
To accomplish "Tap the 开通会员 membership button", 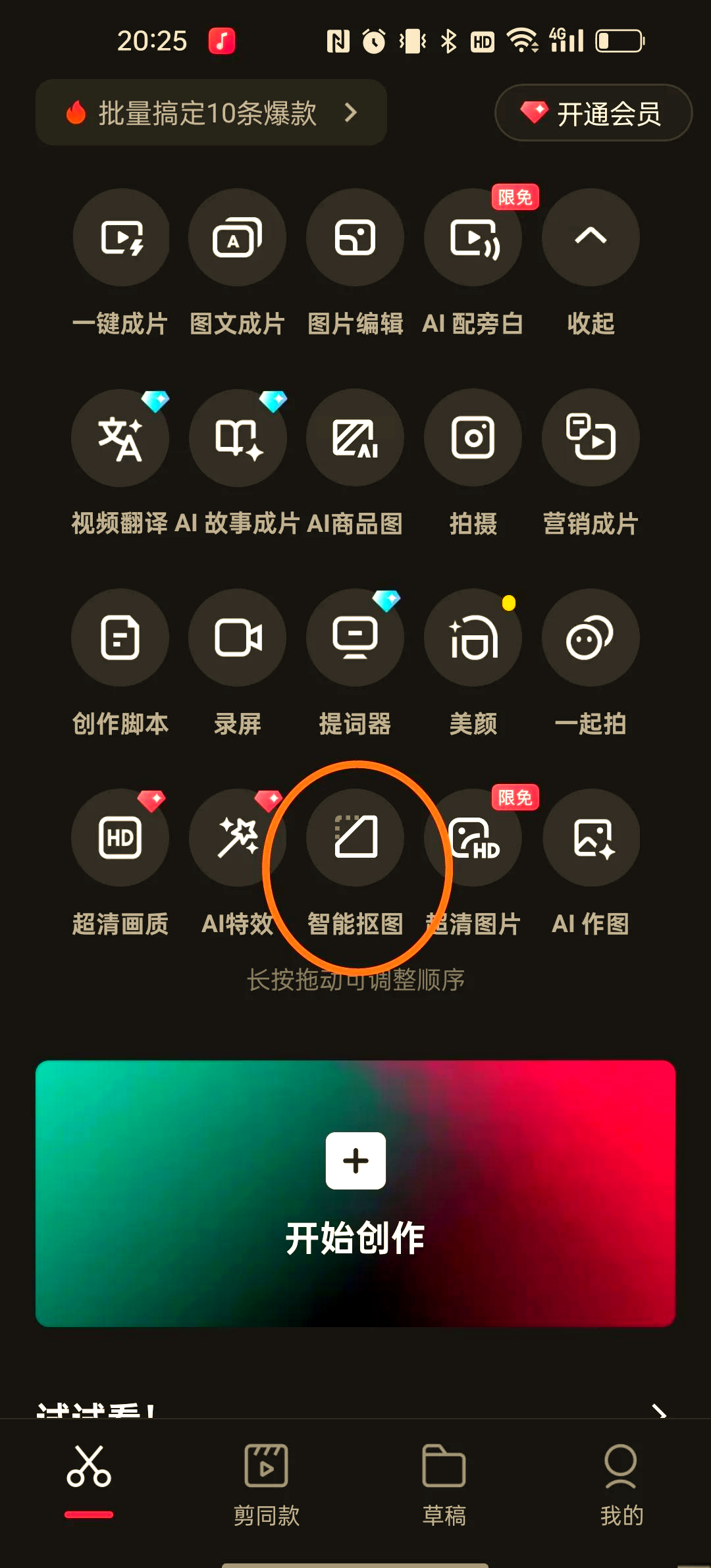I will pyautogui.click(x=593, y=113).
